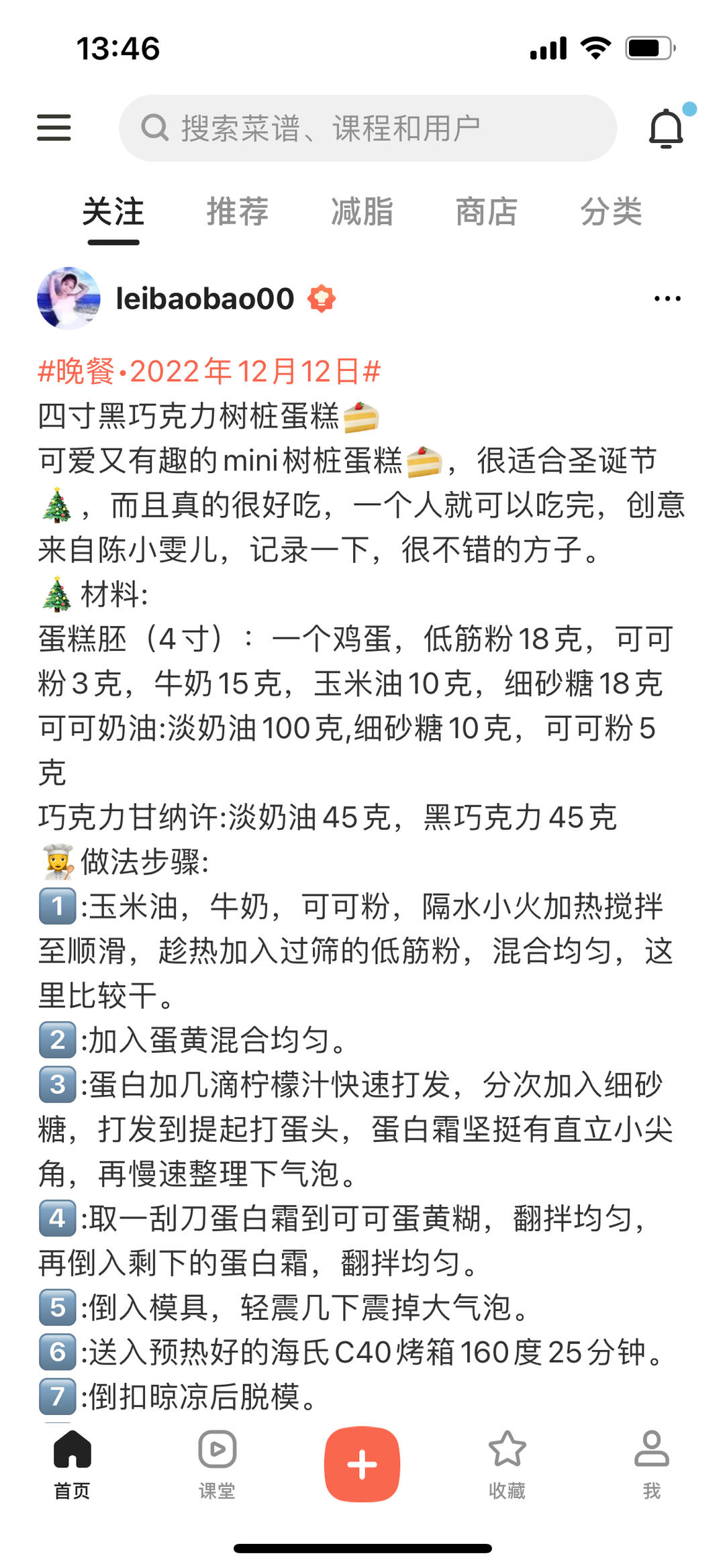Select the 关注 tab
Viewport: 725px width, 1568px height.
click(113, 212)
